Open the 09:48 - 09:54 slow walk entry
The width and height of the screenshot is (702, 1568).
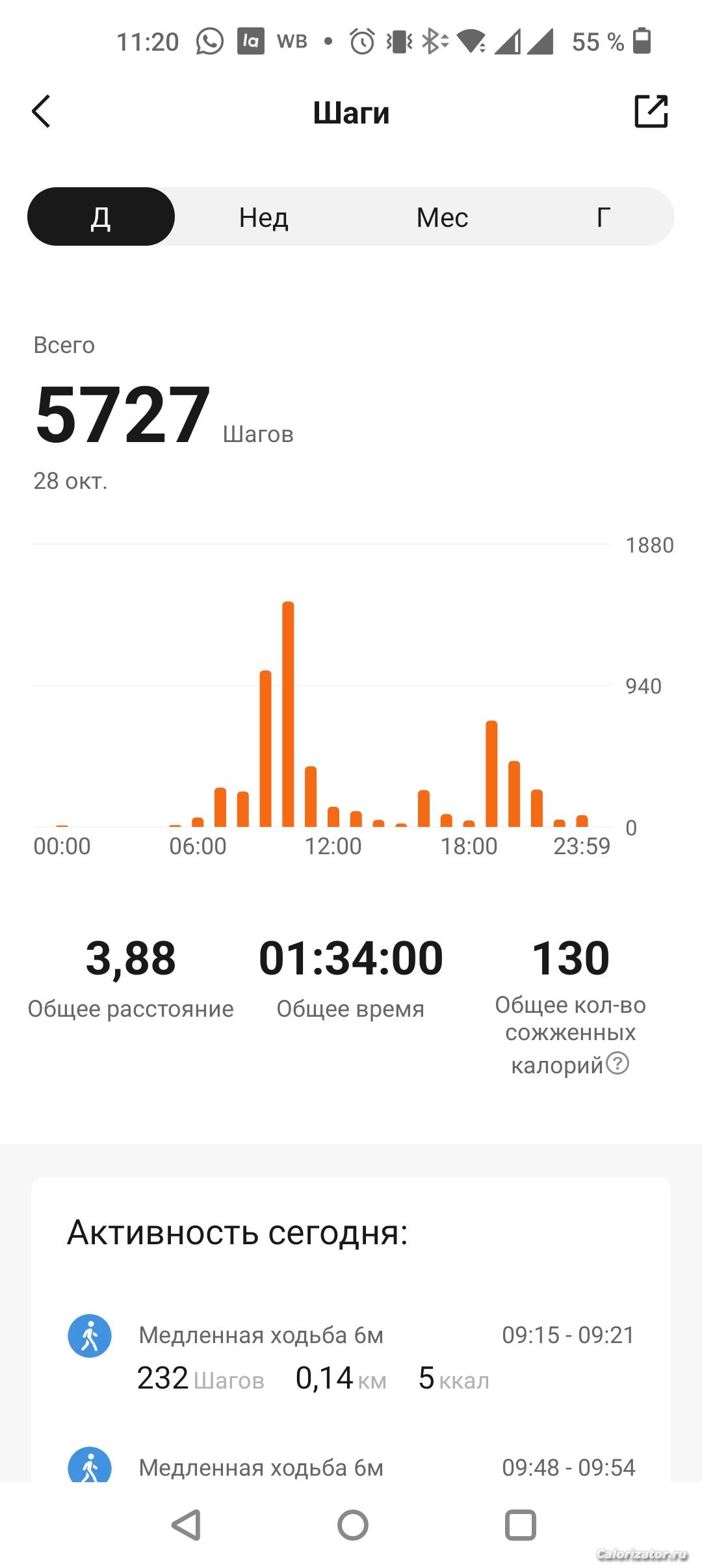(351, 1467)
